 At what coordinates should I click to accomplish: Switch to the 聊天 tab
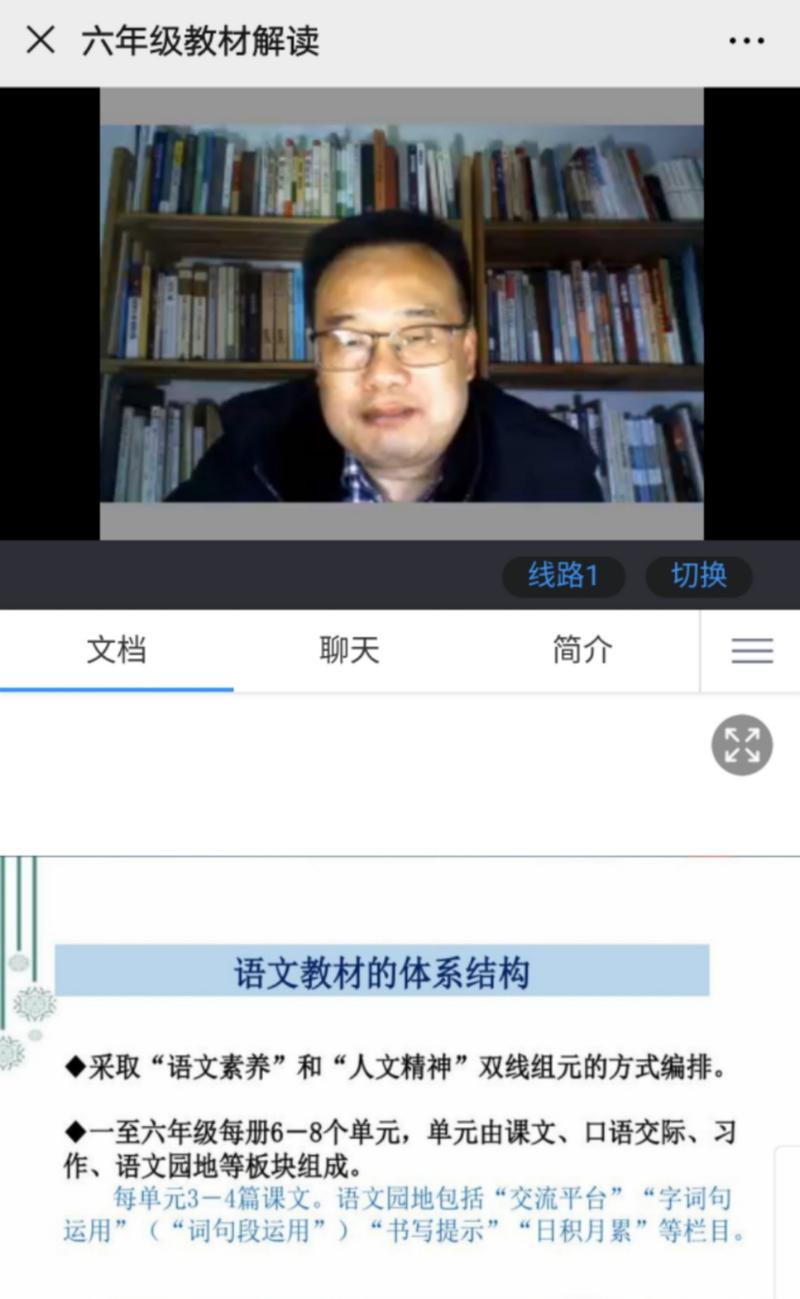349,651
